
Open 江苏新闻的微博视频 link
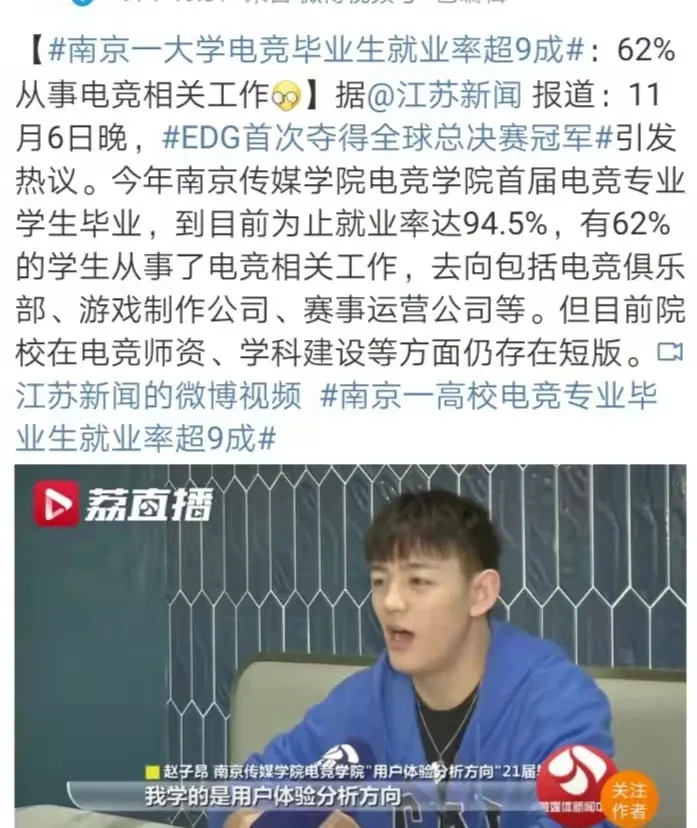point(158,395)
